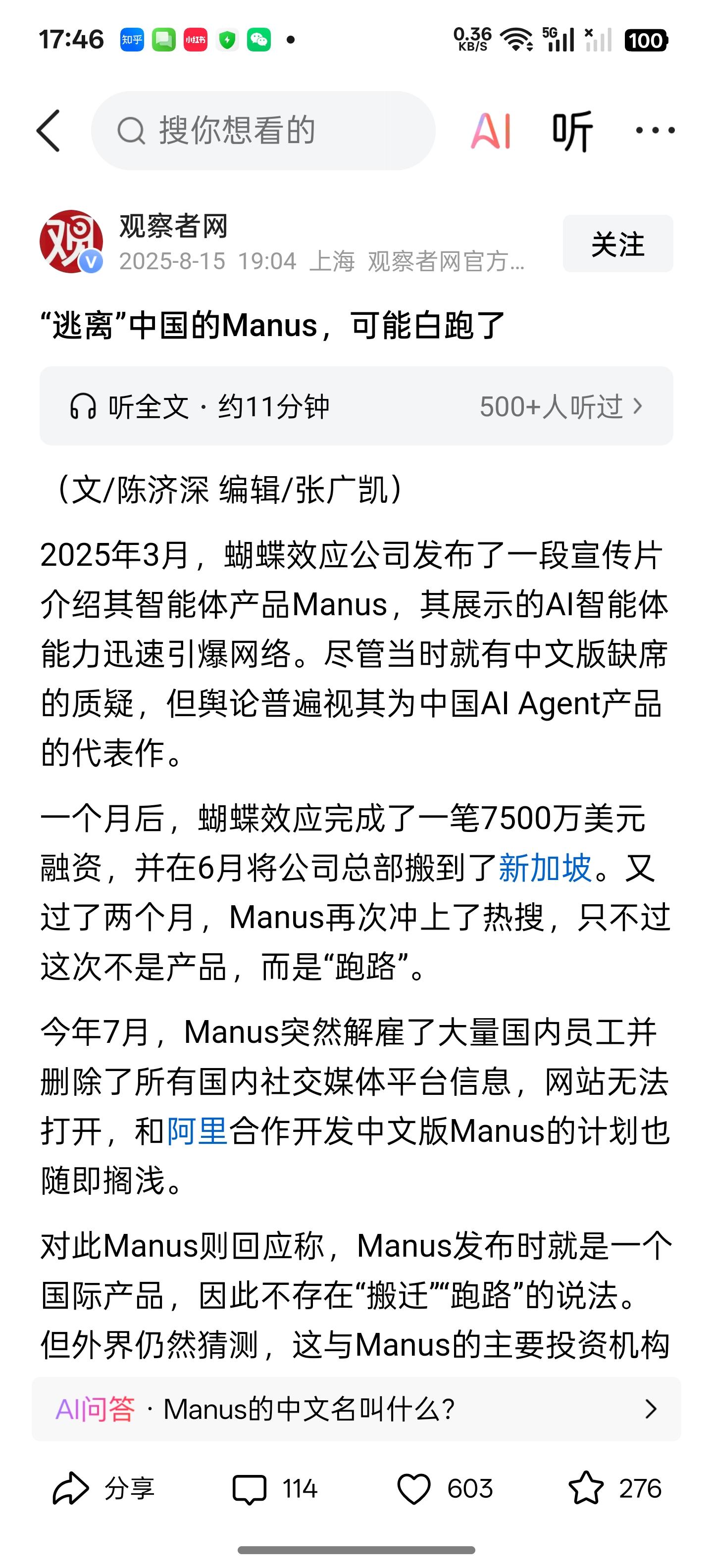This screenshot has height=1568, width=713.
Task: Go back using the top-left arrow
Action: [x=49, y=130]
